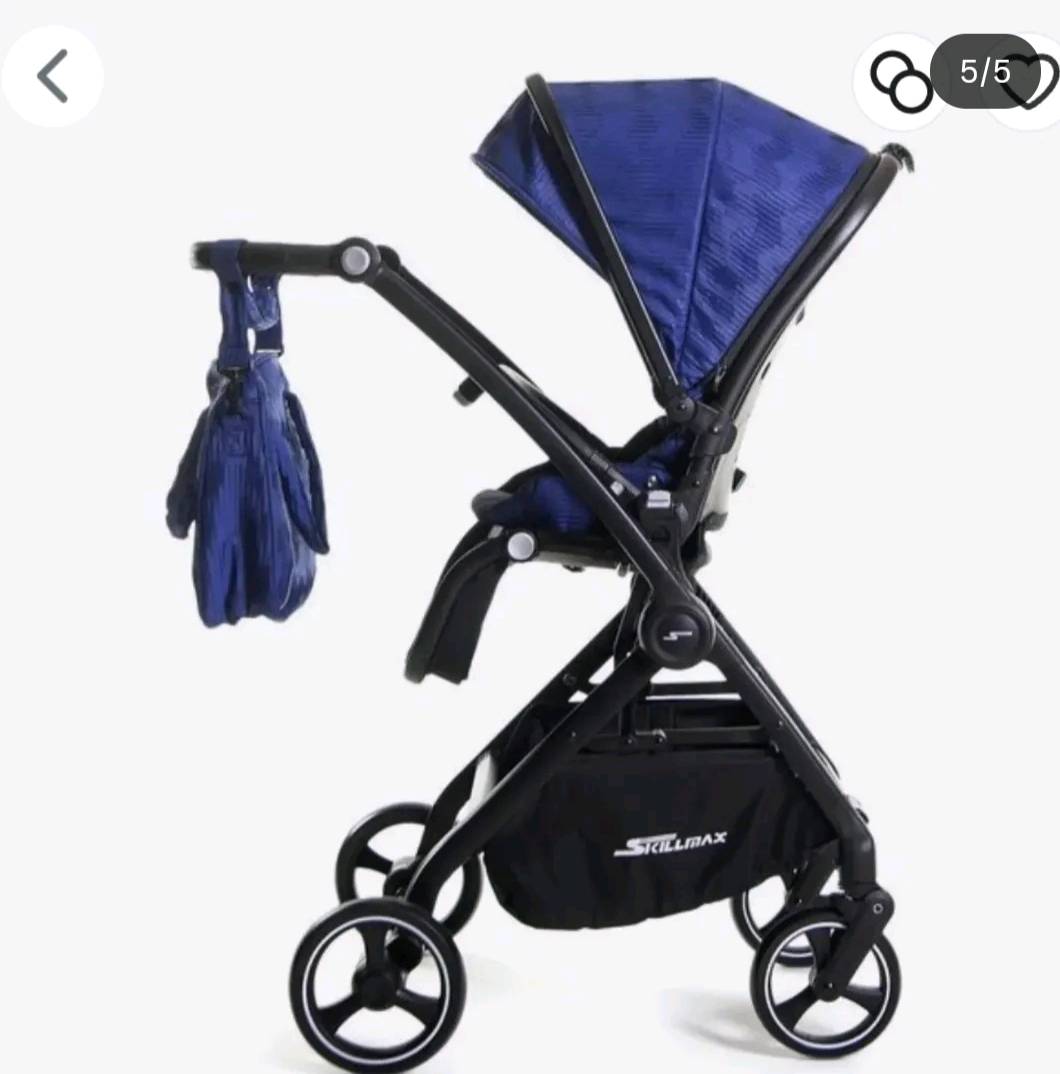This screenshot has height=1074, width=1060.
Task: Find similar items with the circles icon
Action: pyautogui.click(x=900, y=82)
